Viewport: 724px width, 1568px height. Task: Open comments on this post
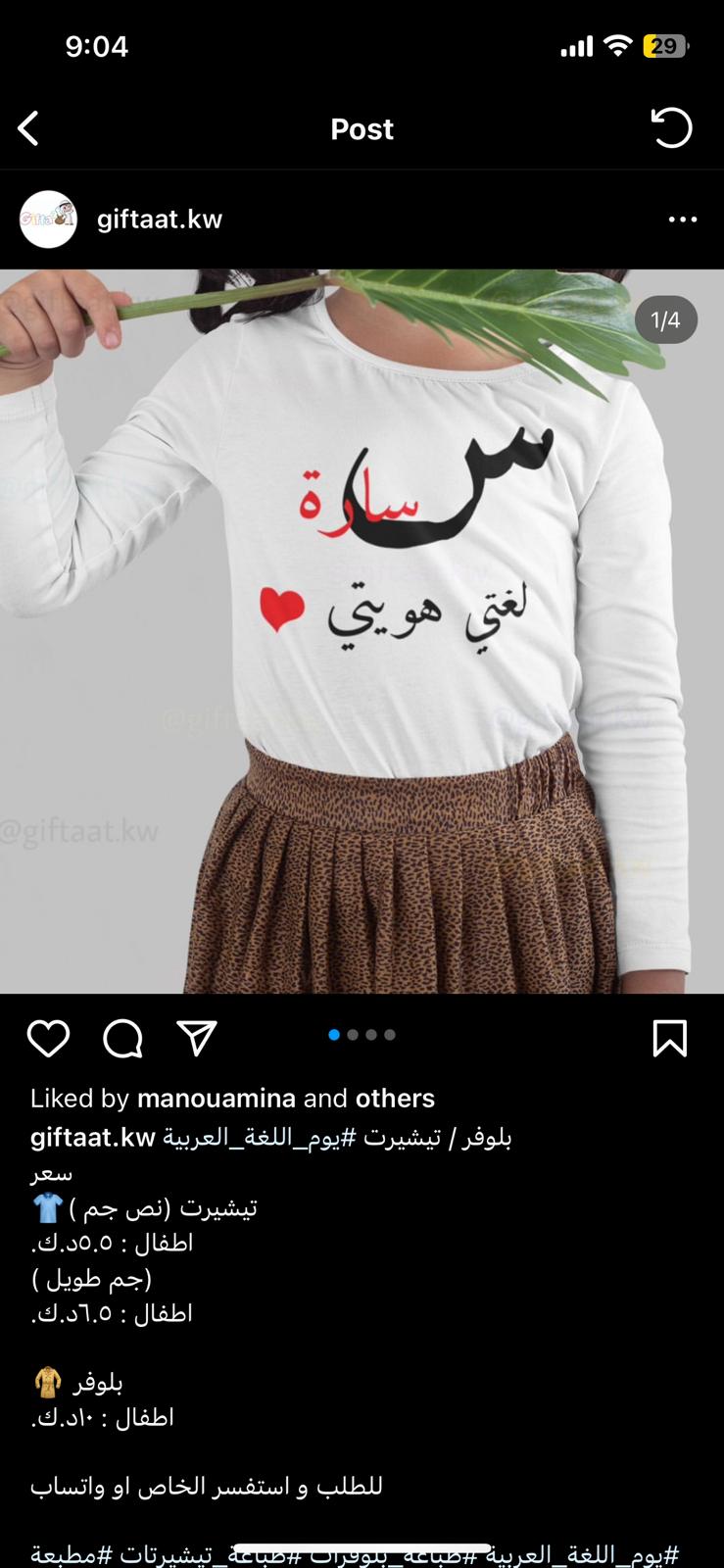pyautogui.click(x=122, y=1039)
